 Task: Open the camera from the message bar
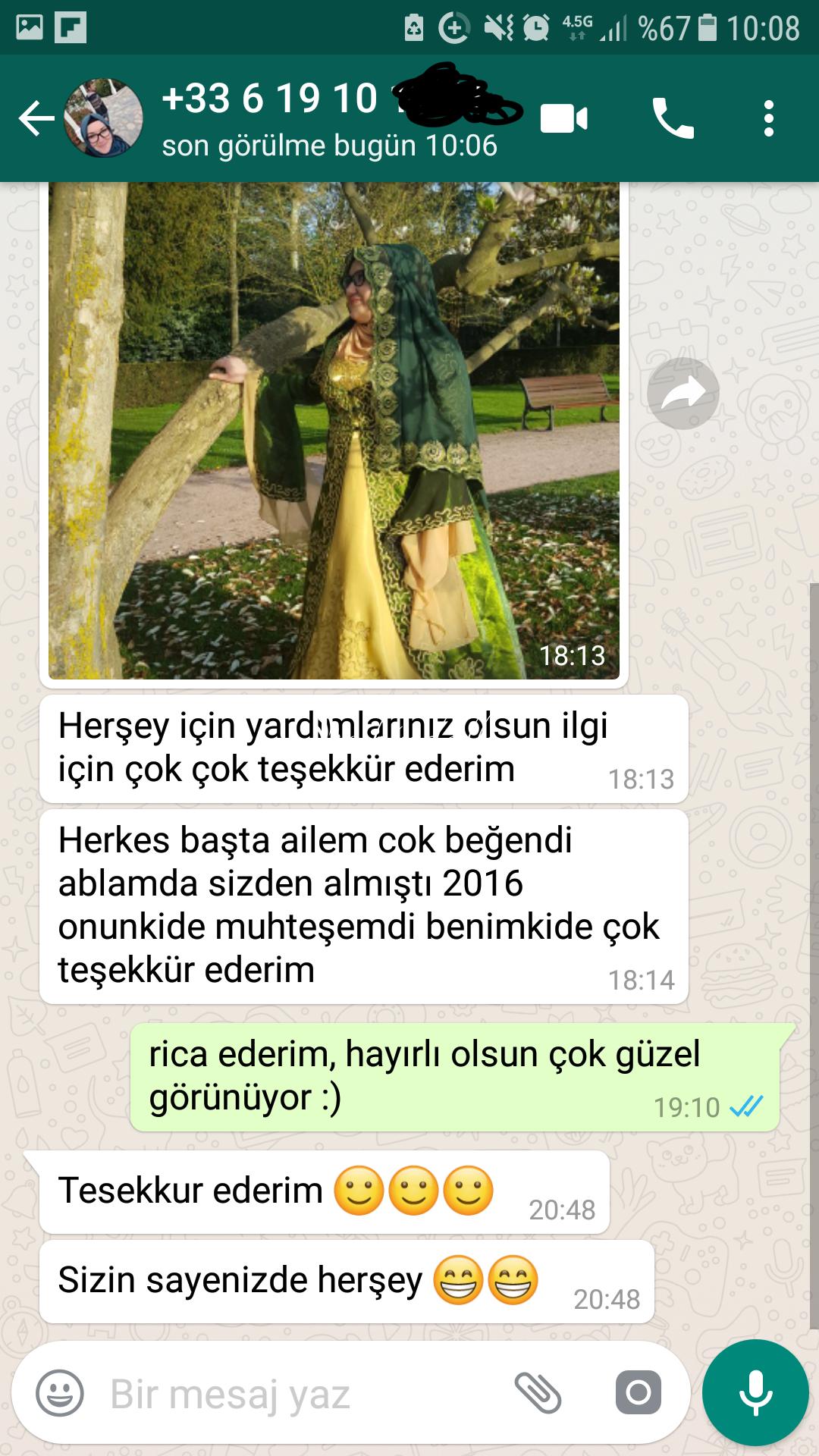coord(639,1392)
